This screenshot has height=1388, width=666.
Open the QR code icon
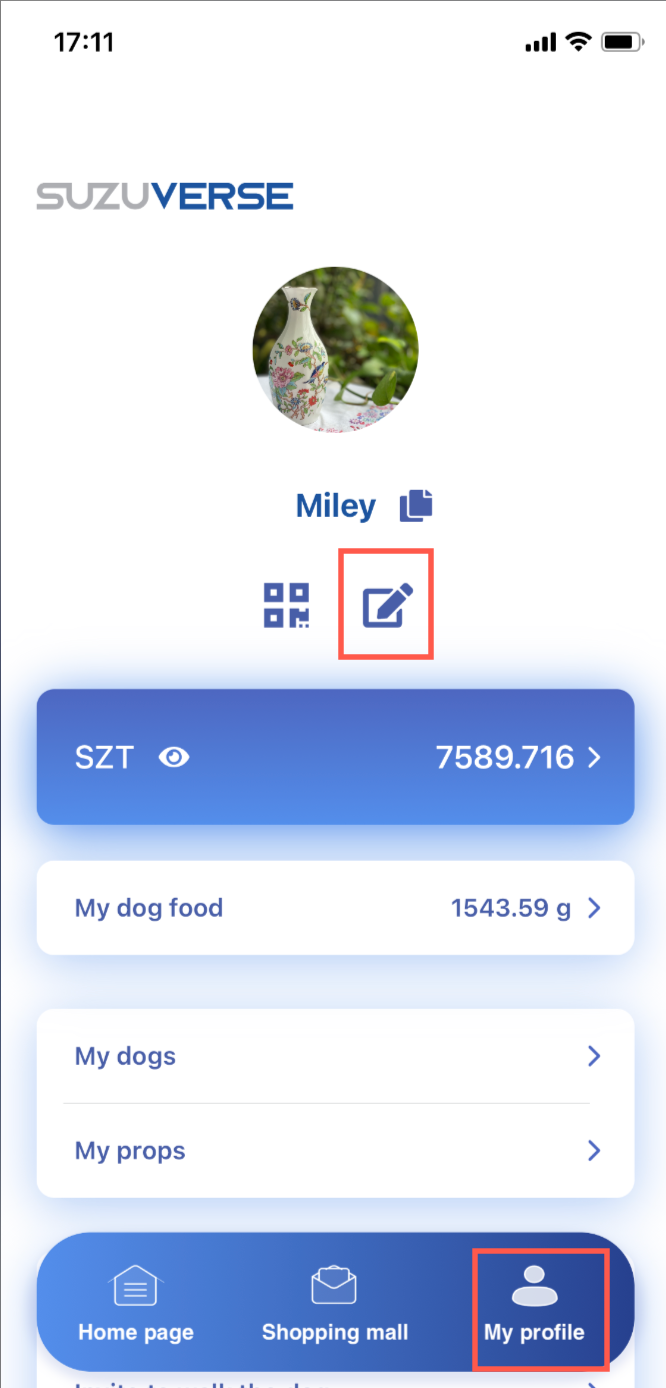tap(286, 605)
